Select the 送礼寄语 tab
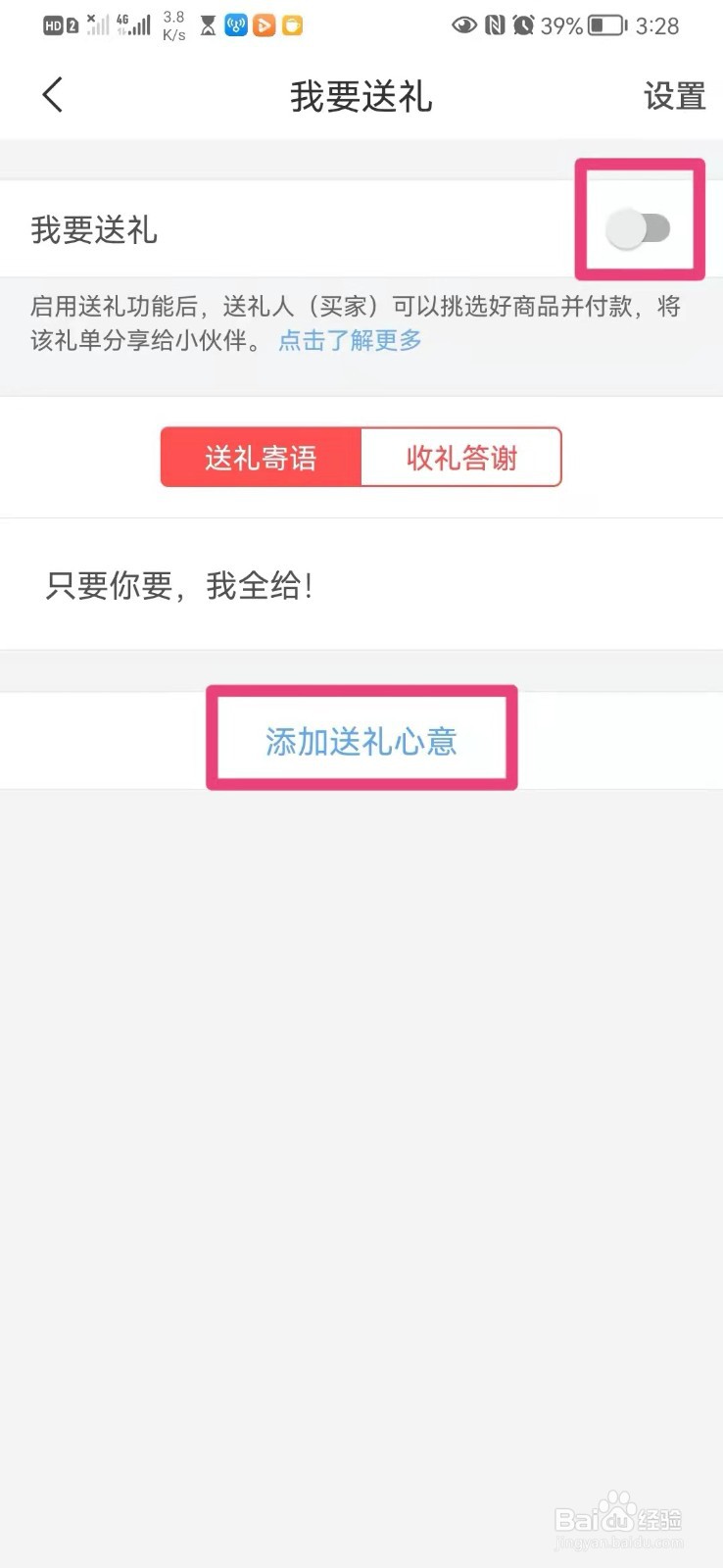723x1568 pixels. (x=259, y=457)
